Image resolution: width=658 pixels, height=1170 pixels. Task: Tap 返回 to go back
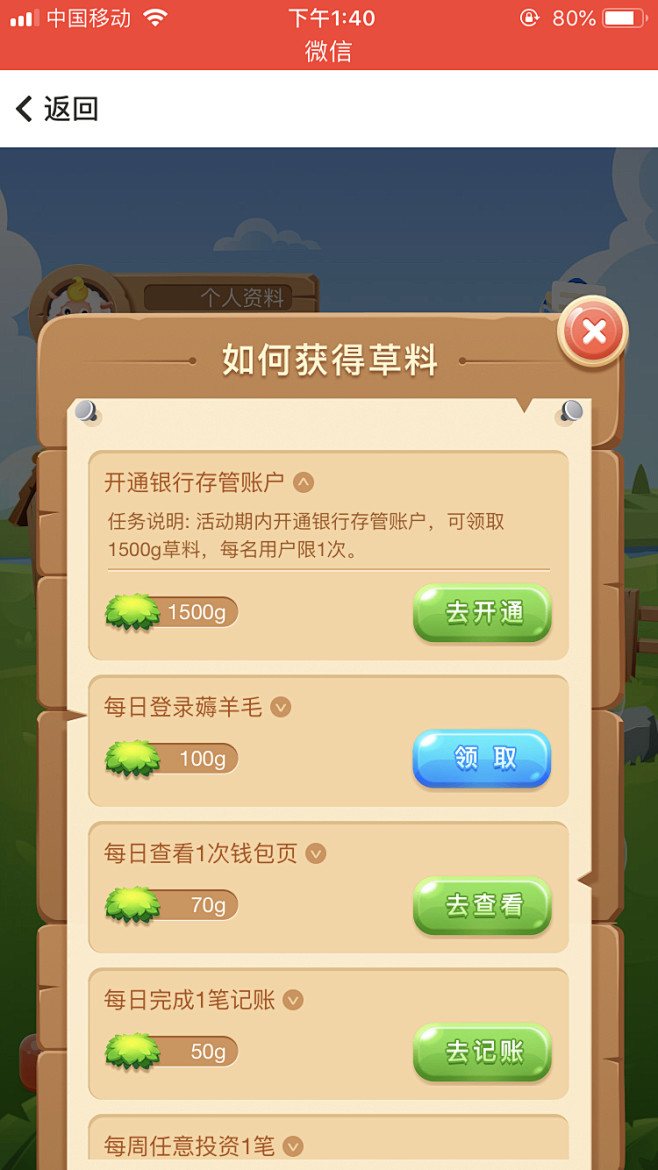pos(57,109)
